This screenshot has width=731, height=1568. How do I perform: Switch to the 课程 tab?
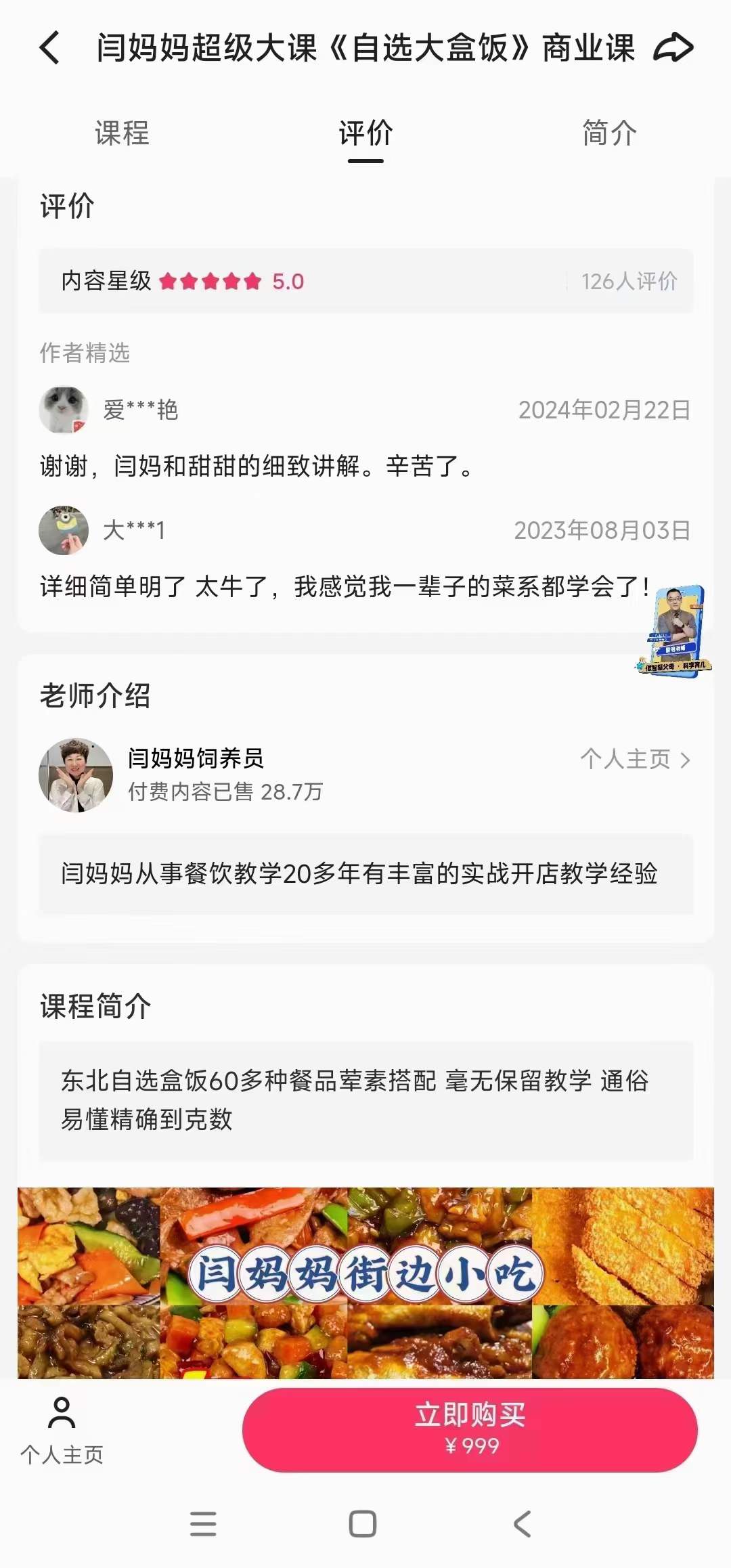point(120,134)
